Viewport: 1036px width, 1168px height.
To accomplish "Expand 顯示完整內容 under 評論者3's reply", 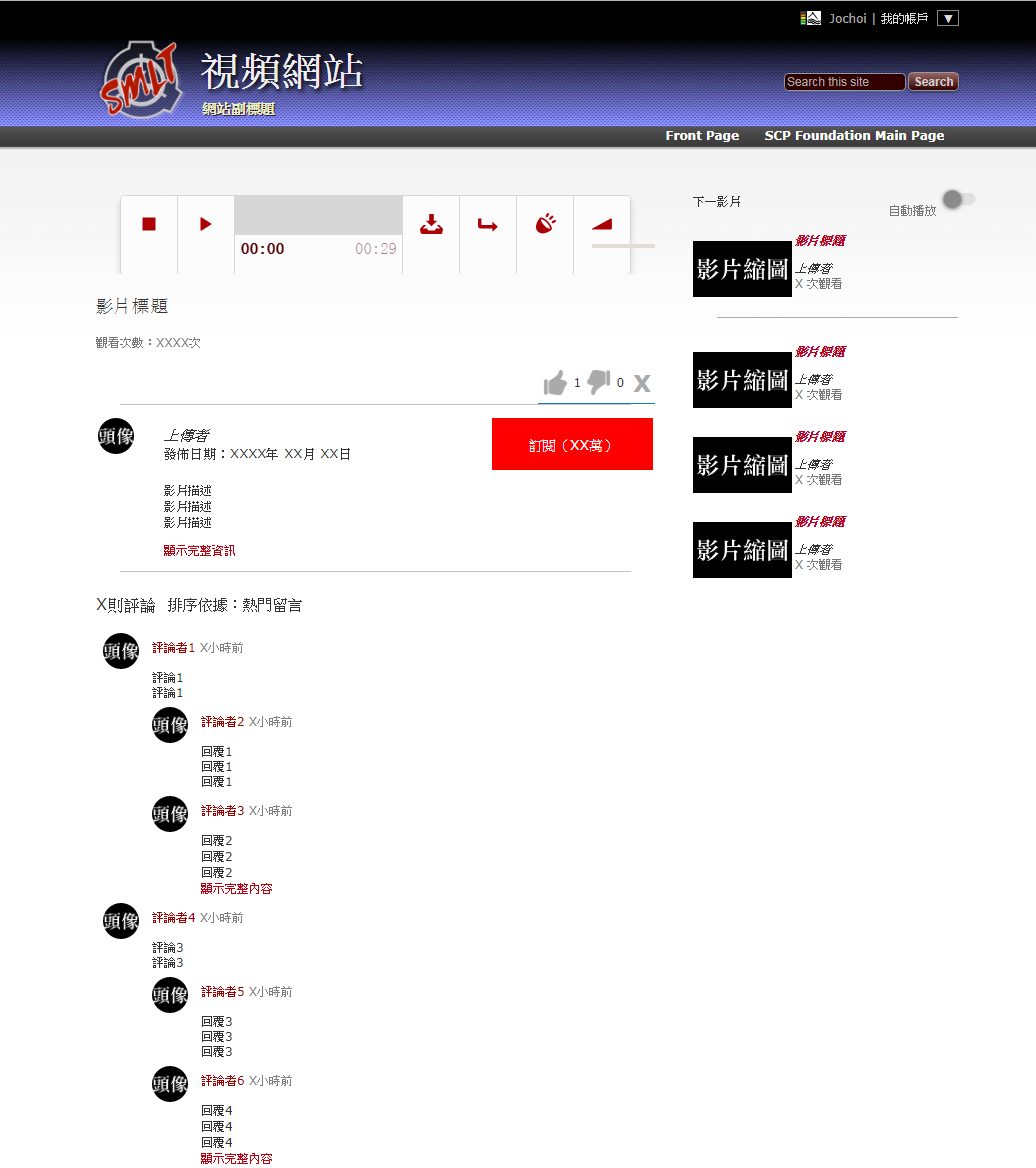I will (x=236, y=889).
